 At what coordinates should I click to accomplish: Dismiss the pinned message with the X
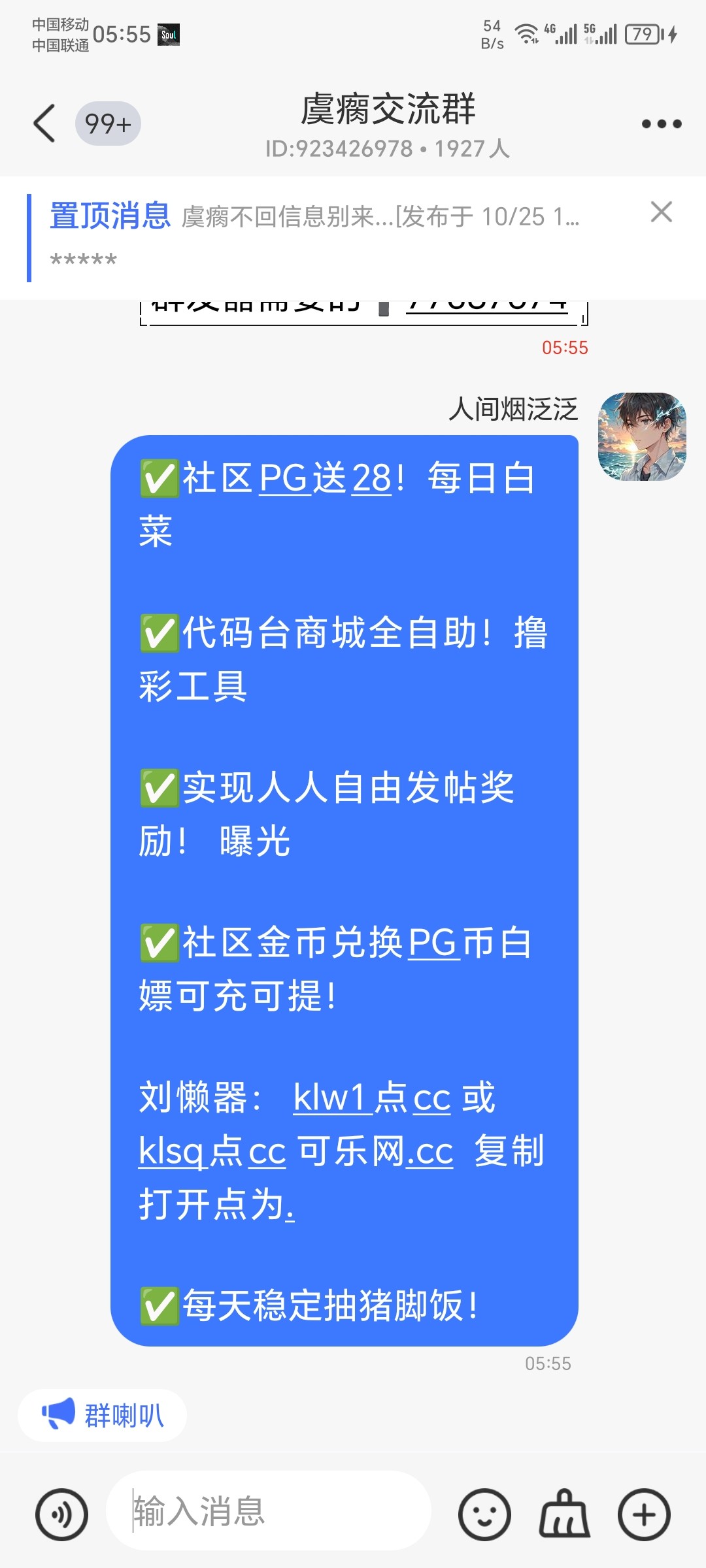click(x=662, y=212)
